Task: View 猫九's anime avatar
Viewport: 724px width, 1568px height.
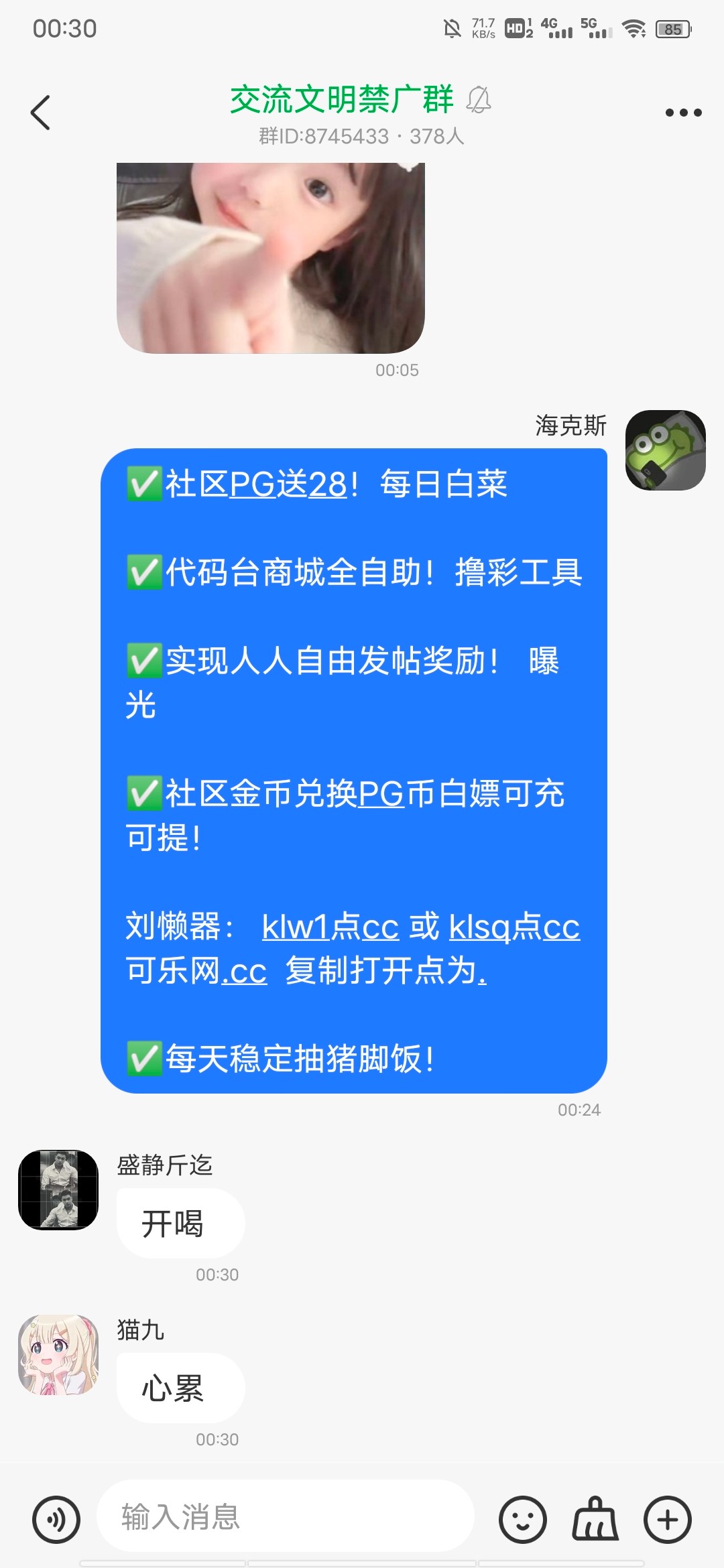Action: [58, 1354]
